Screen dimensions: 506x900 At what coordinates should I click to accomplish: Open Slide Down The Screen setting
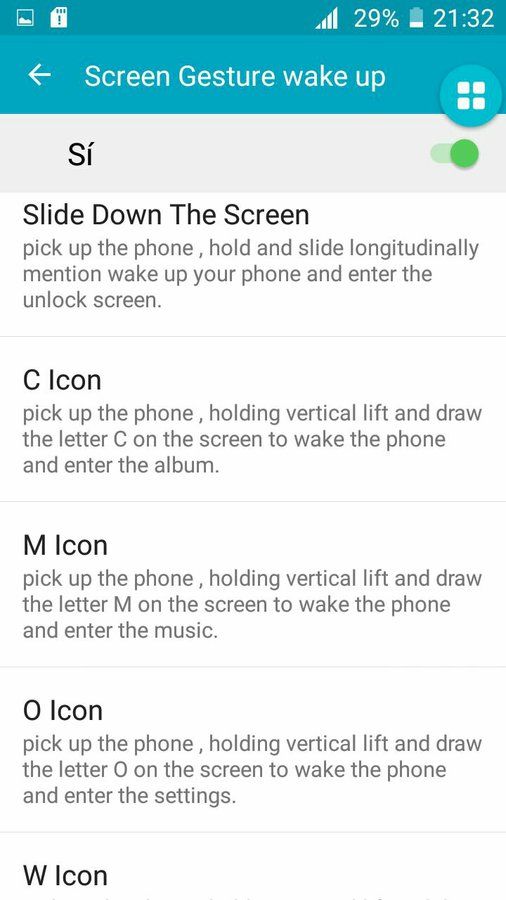point(253,265)
